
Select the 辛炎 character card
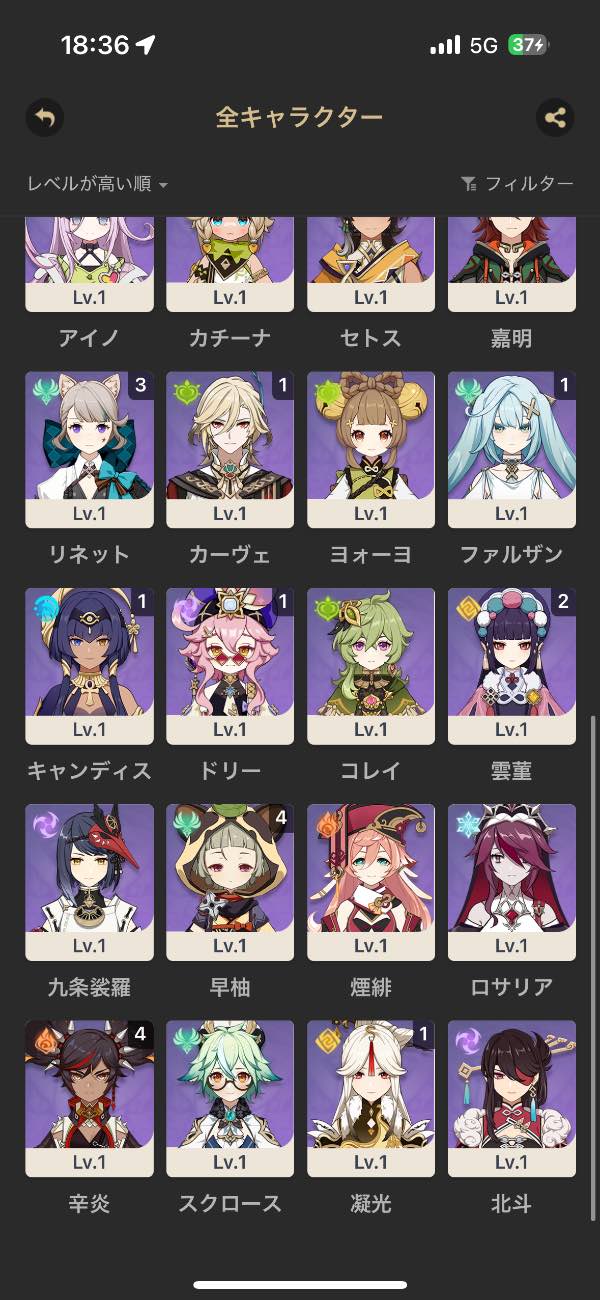(89, 1098)
